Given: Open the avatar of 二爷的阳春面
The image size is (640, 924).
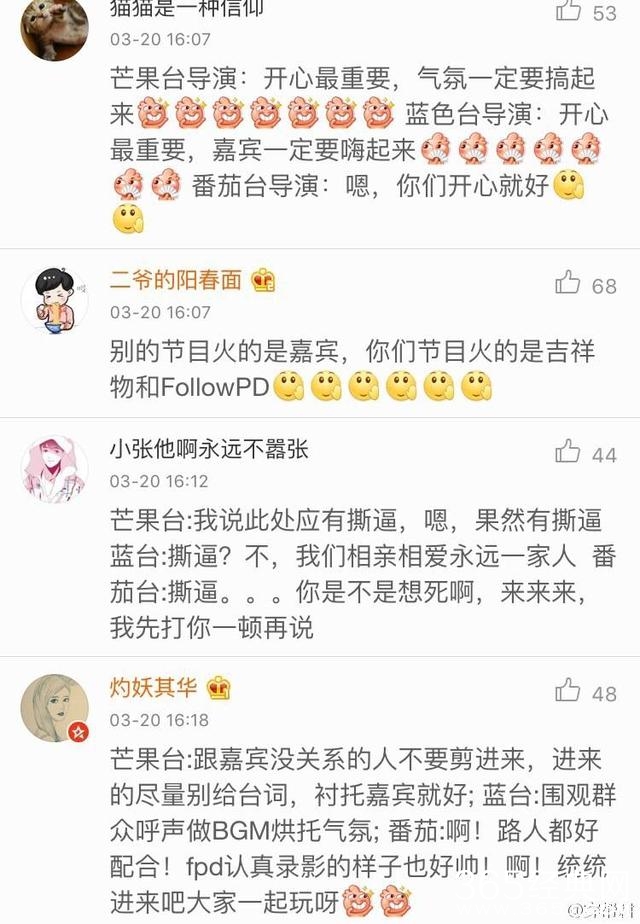Looking at the screenshot, I should click(x=54, y=300).
